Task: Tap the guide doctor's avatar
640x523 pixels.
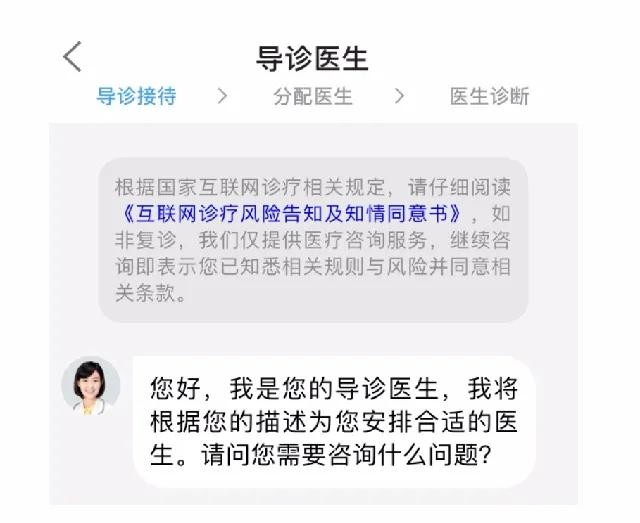Action: (91, 384)
